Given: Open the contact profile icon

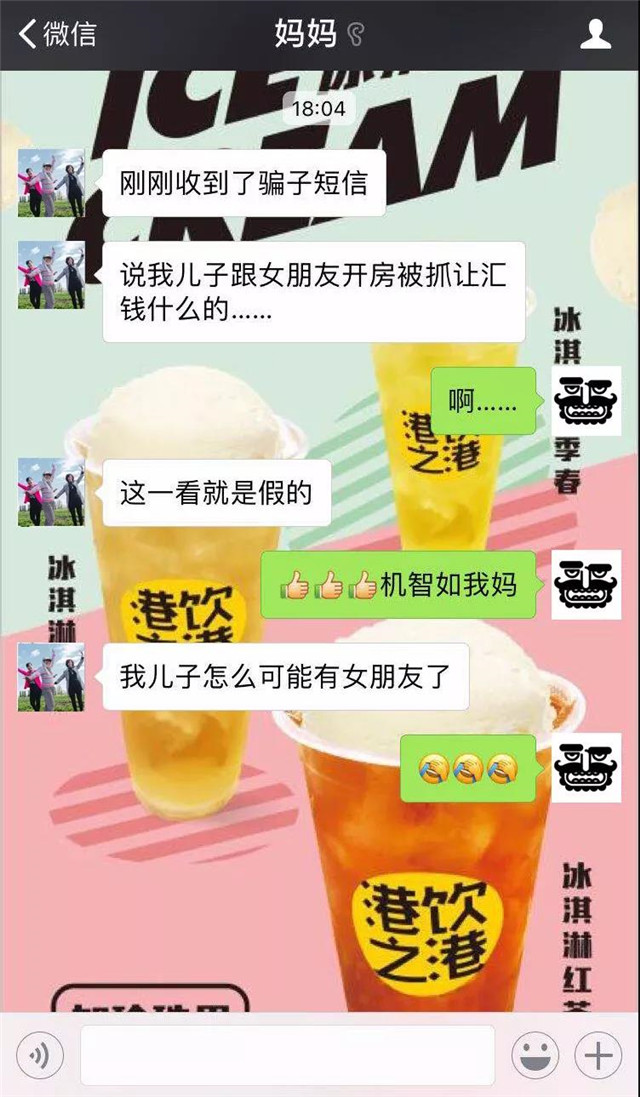Looking at the screenshot, I should coord(595,35).
